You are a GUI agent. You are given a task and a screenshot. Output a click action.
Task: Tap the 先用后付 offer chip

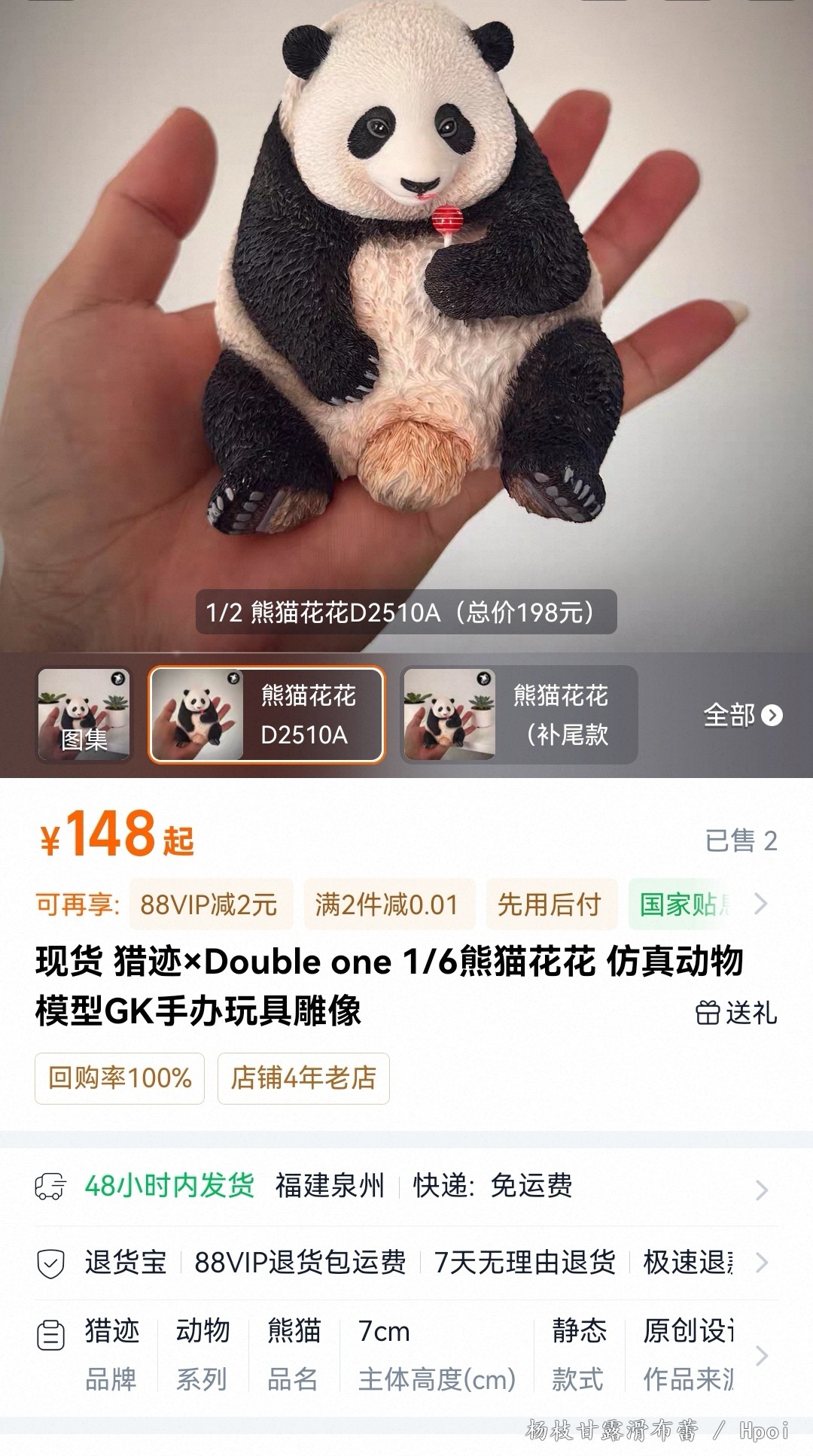pos(550,904)
